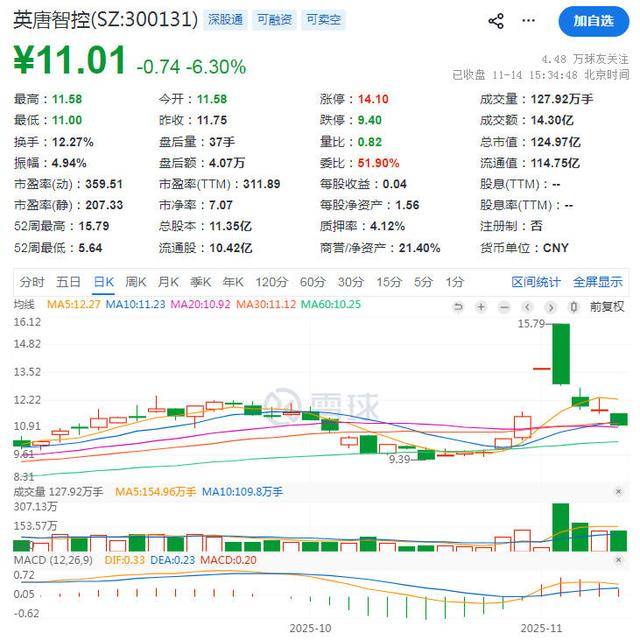
Task: Switch chart to 分时 view
Action: (32, 282)
